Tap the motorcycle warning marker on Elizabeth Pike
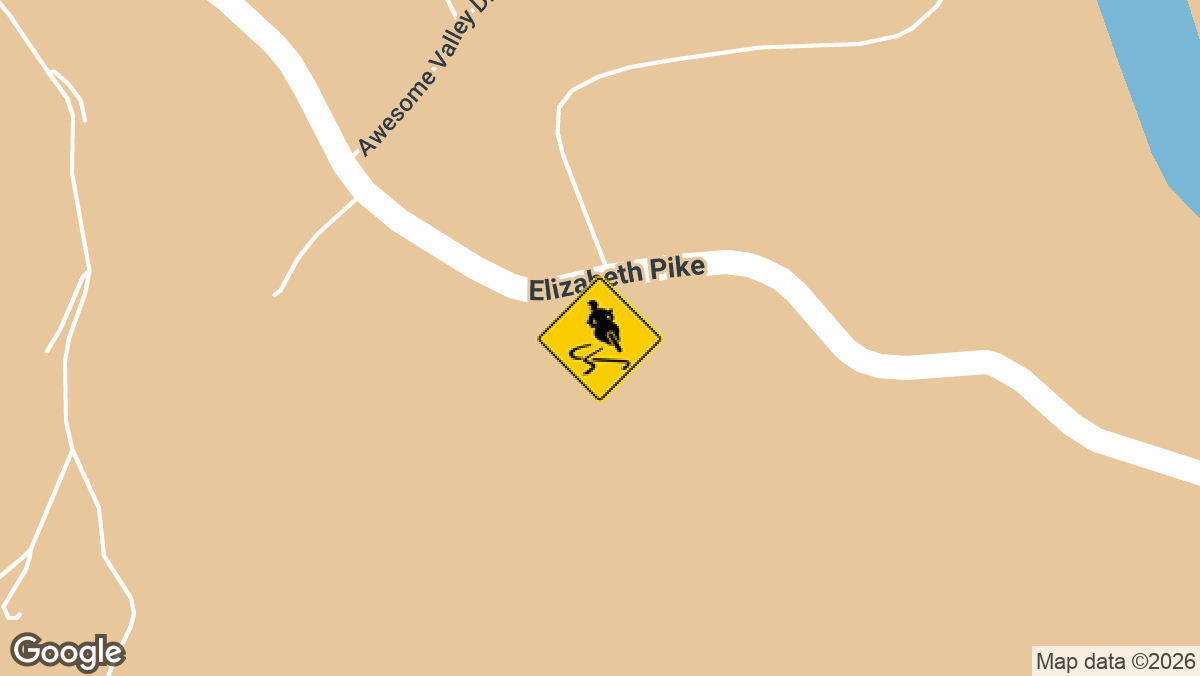Screen dimensions: 1200x676 click(599, 339)
